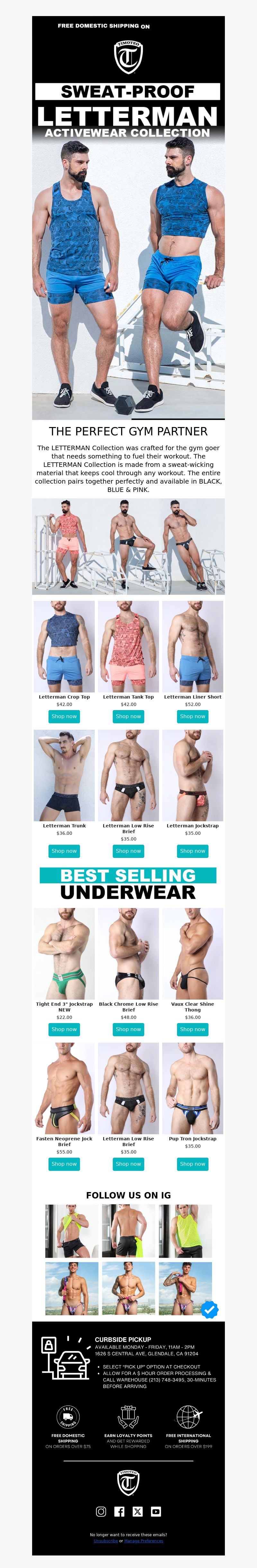Image resolution: width=257 pixels, height=1568 pixels.
Task: Open the Instagram icon in footer
Action: point(101,1511)
